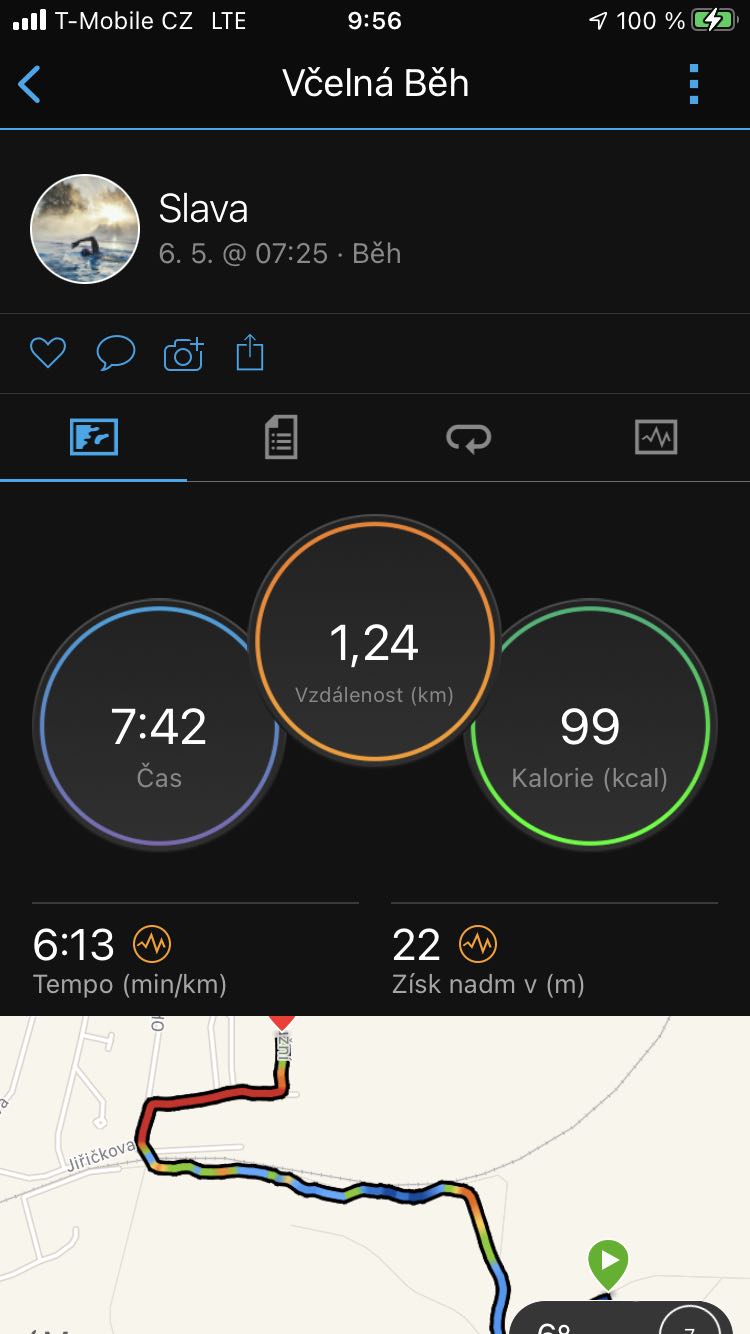Screen dimensions: 750x1334
Task: Open the run route map
Action: click(375, 1175)
